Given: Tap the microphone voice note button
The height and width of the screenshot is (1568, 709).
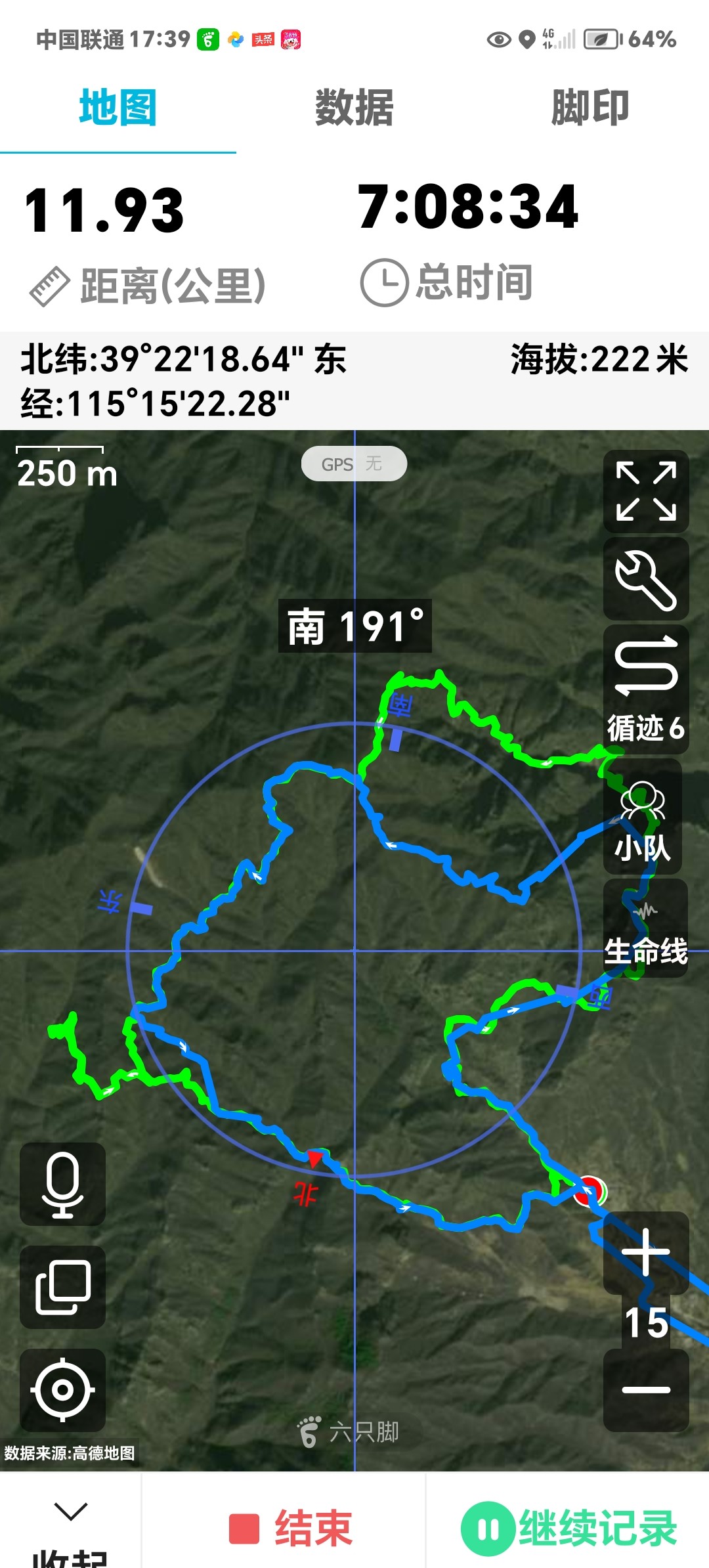Looking at the screenshot, I should pos(62,1184).
